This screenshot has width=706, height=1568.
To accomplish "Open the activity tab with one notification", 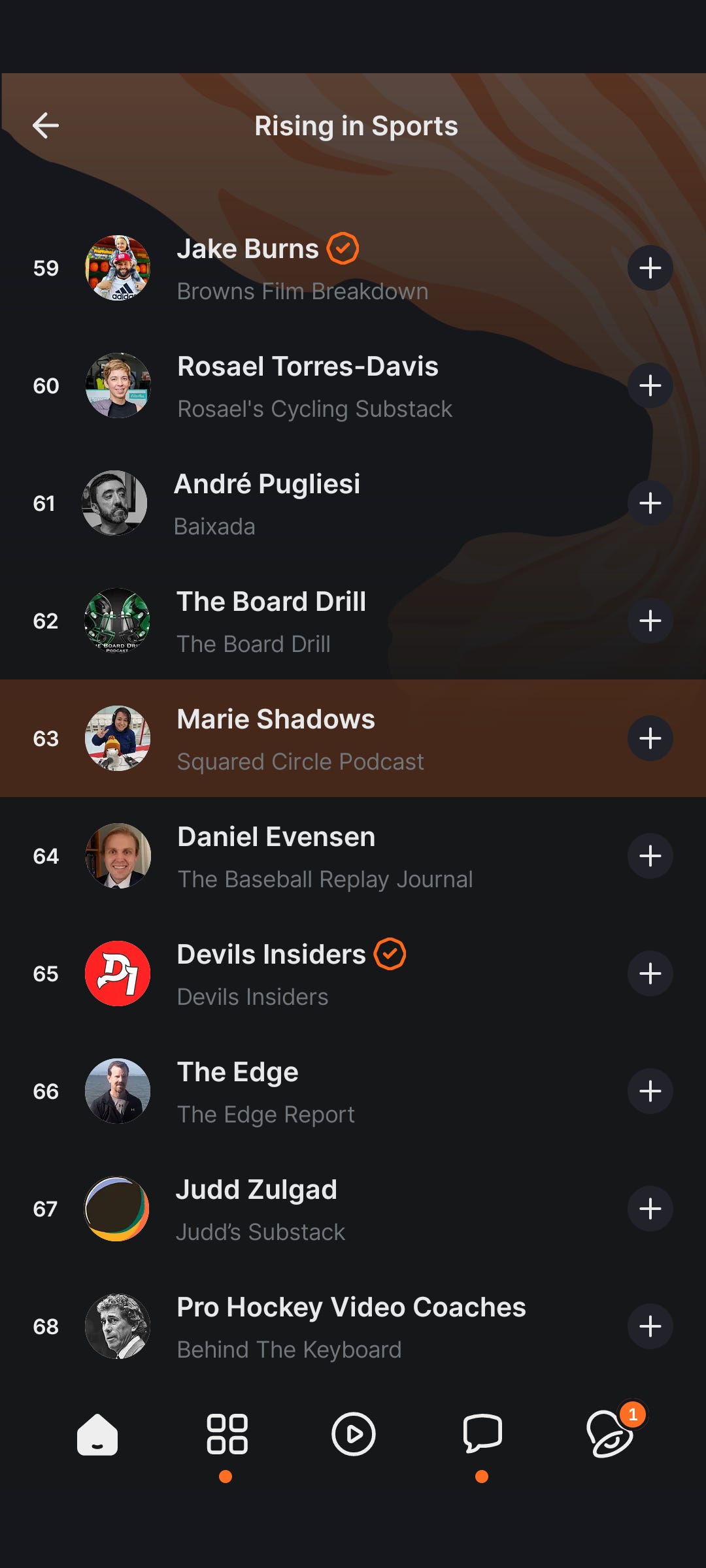I will click(611, 1435).
